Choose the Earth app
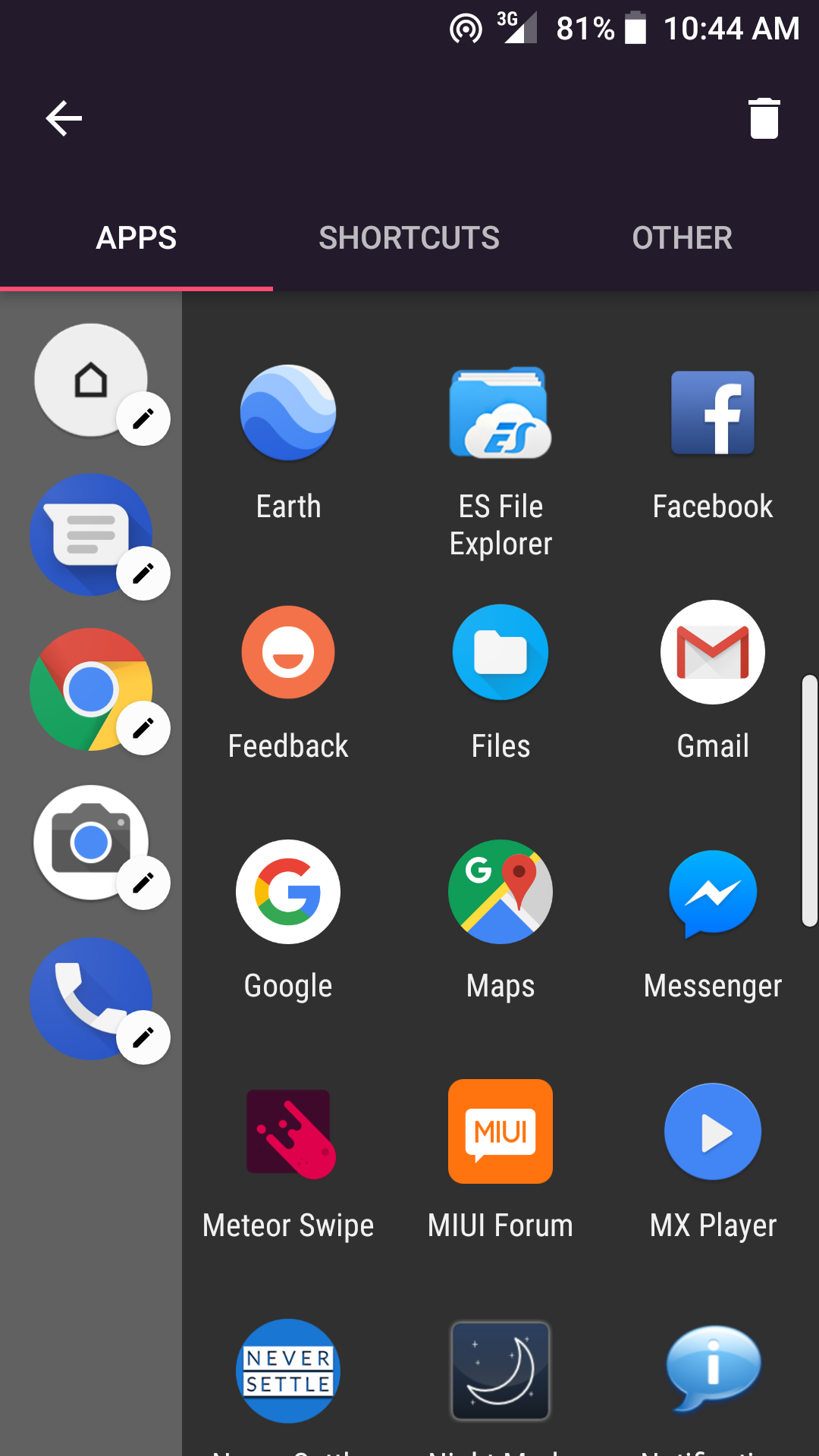The height and width of the screenshot is (1456, 819). (x=288, y=444)
